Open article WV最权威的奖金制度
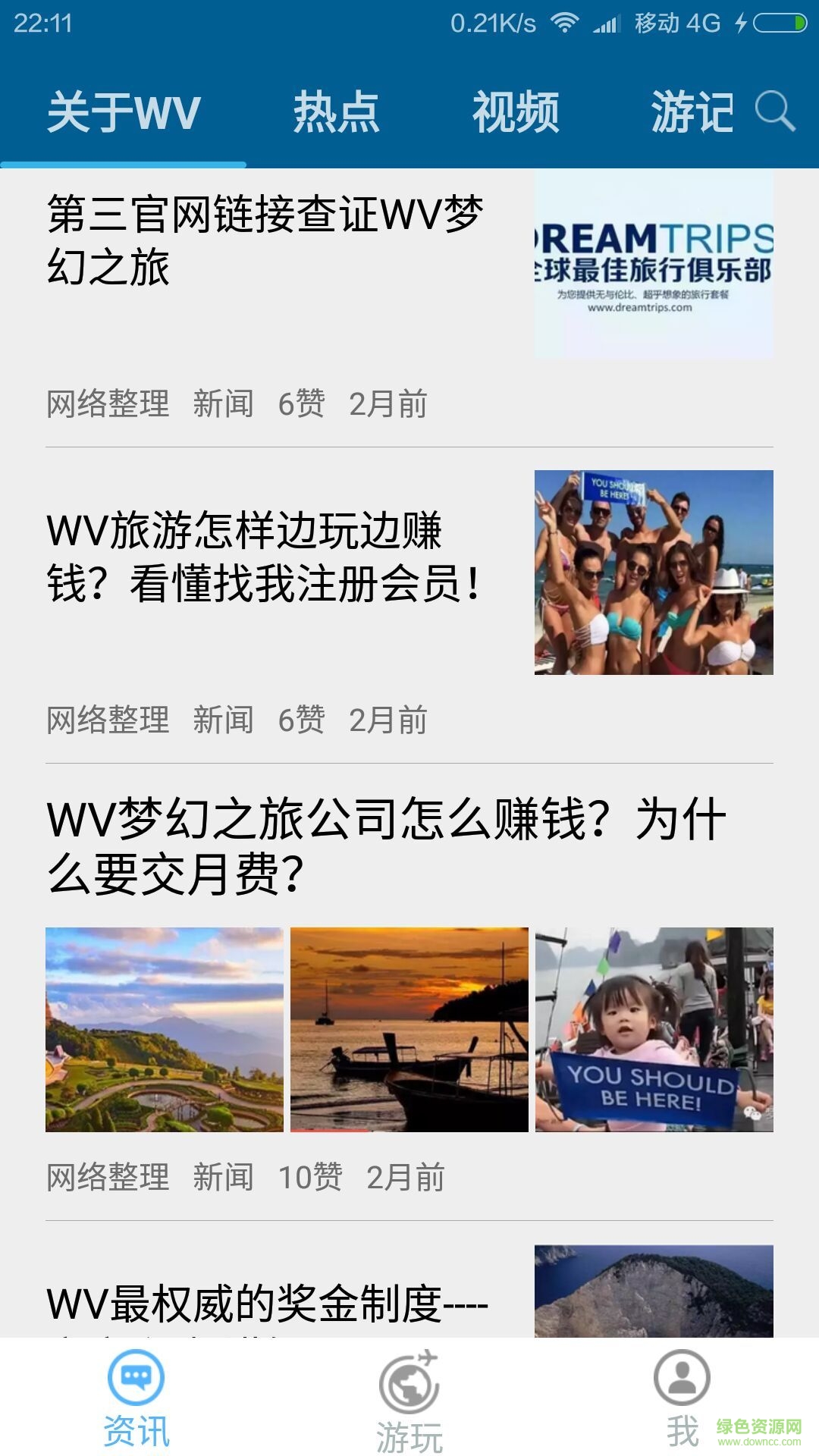Screen dimensions: 819x1456 (x=267, y=1303)
